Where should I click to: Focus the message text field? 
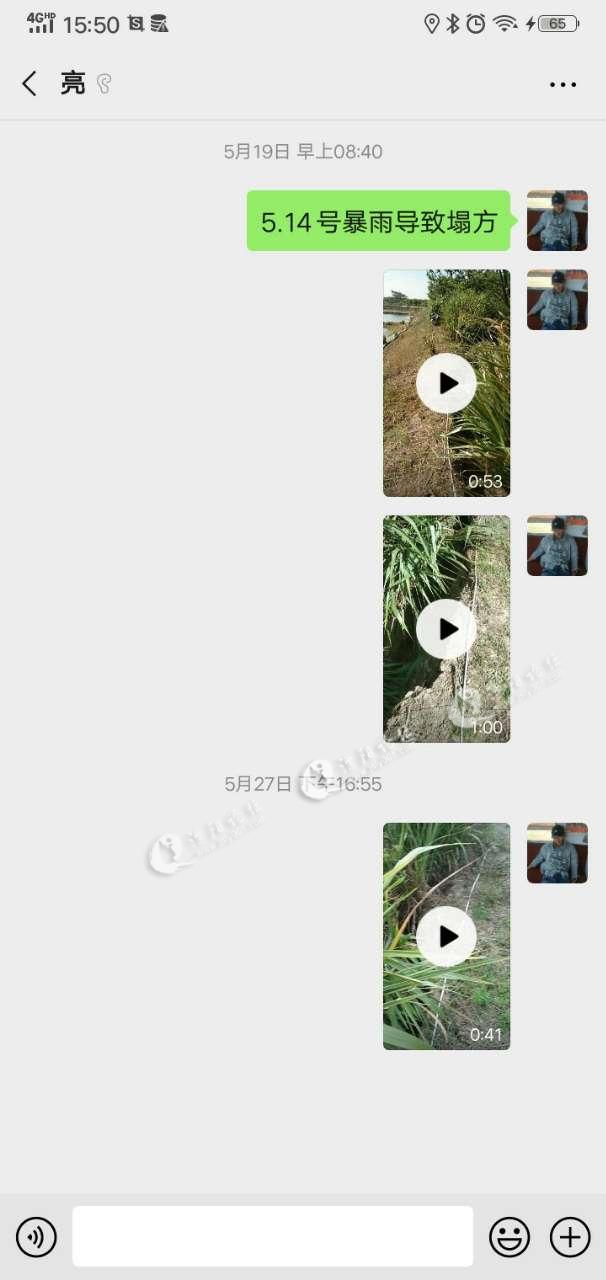(x=272, y=1237)
